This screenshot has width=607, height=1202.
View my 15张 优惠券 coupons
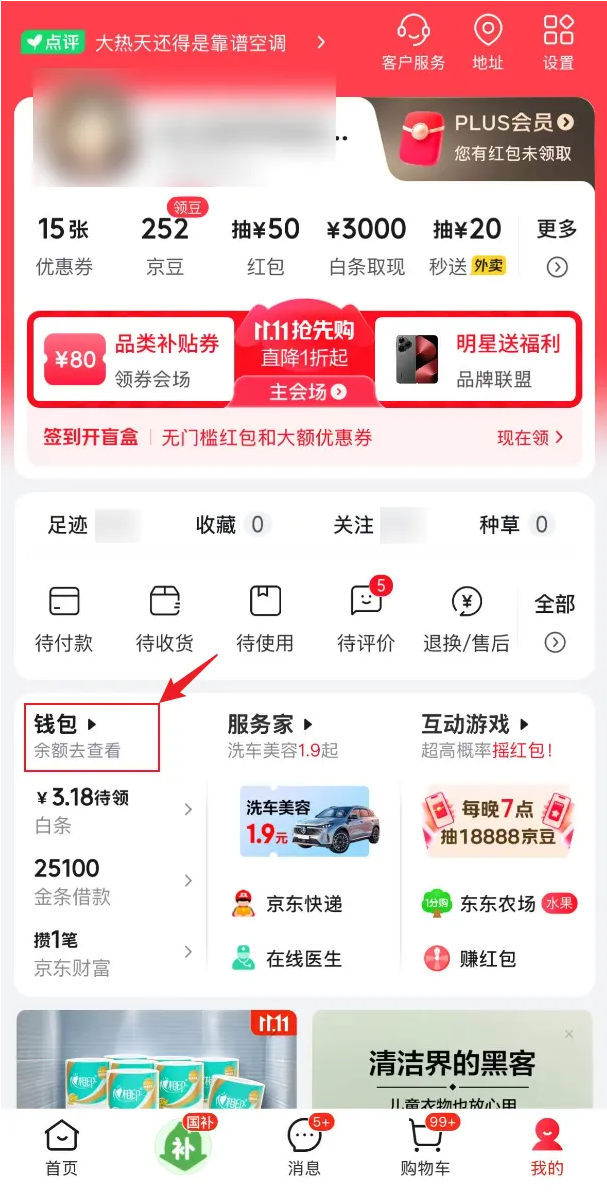tap(63, 244)
